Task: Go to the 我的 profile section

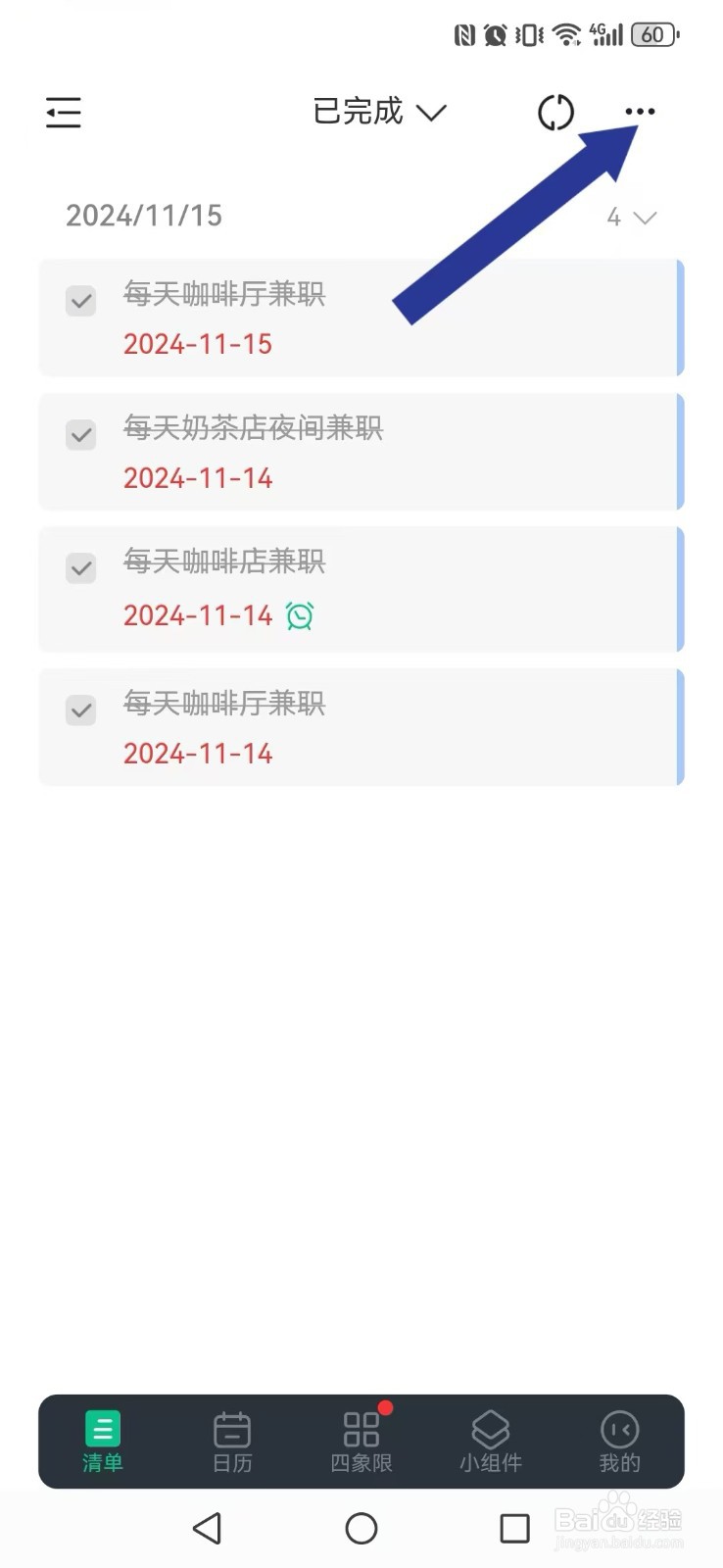Action: (x=618, y=1441)
